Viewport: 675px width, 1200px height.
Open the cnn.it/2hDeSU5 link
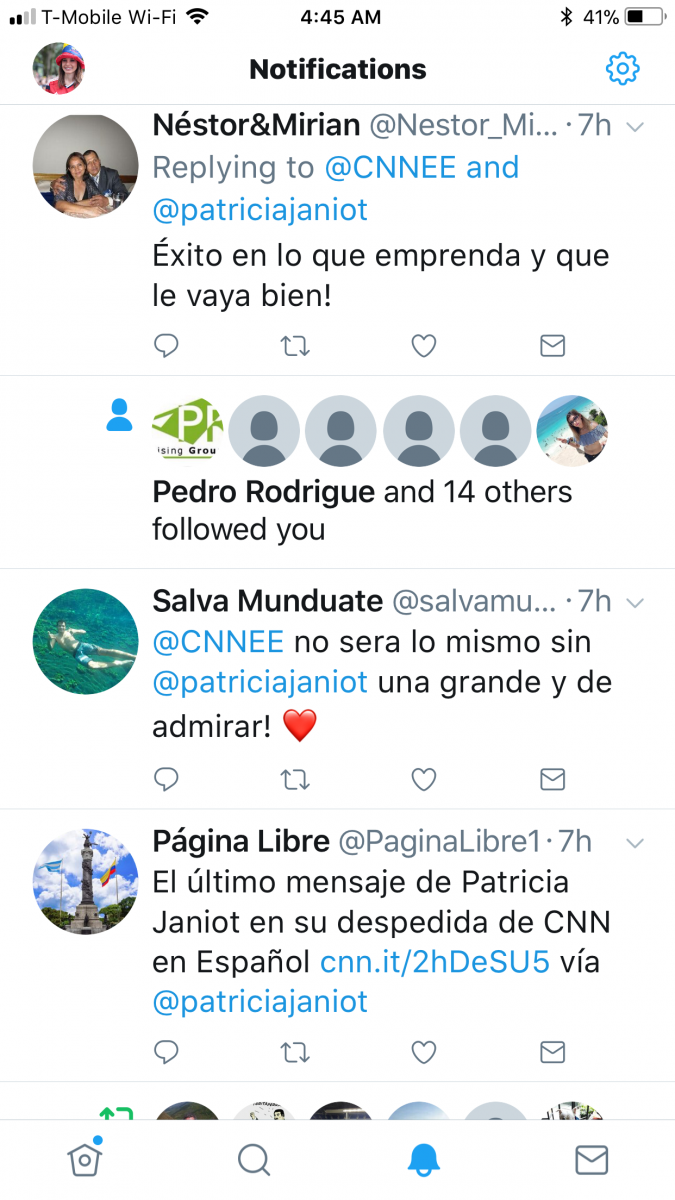(435, 962)
